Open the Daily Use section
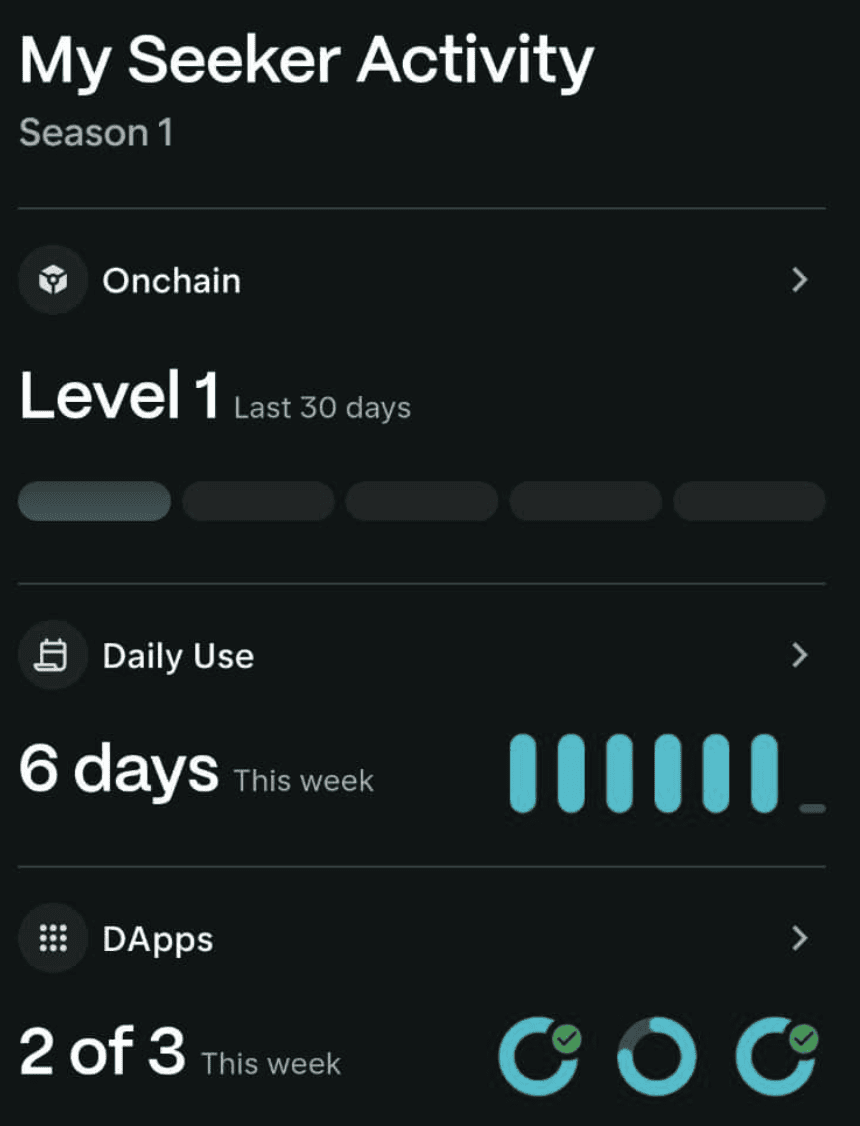Screen dimensions: 860x1126 point(798,656)
